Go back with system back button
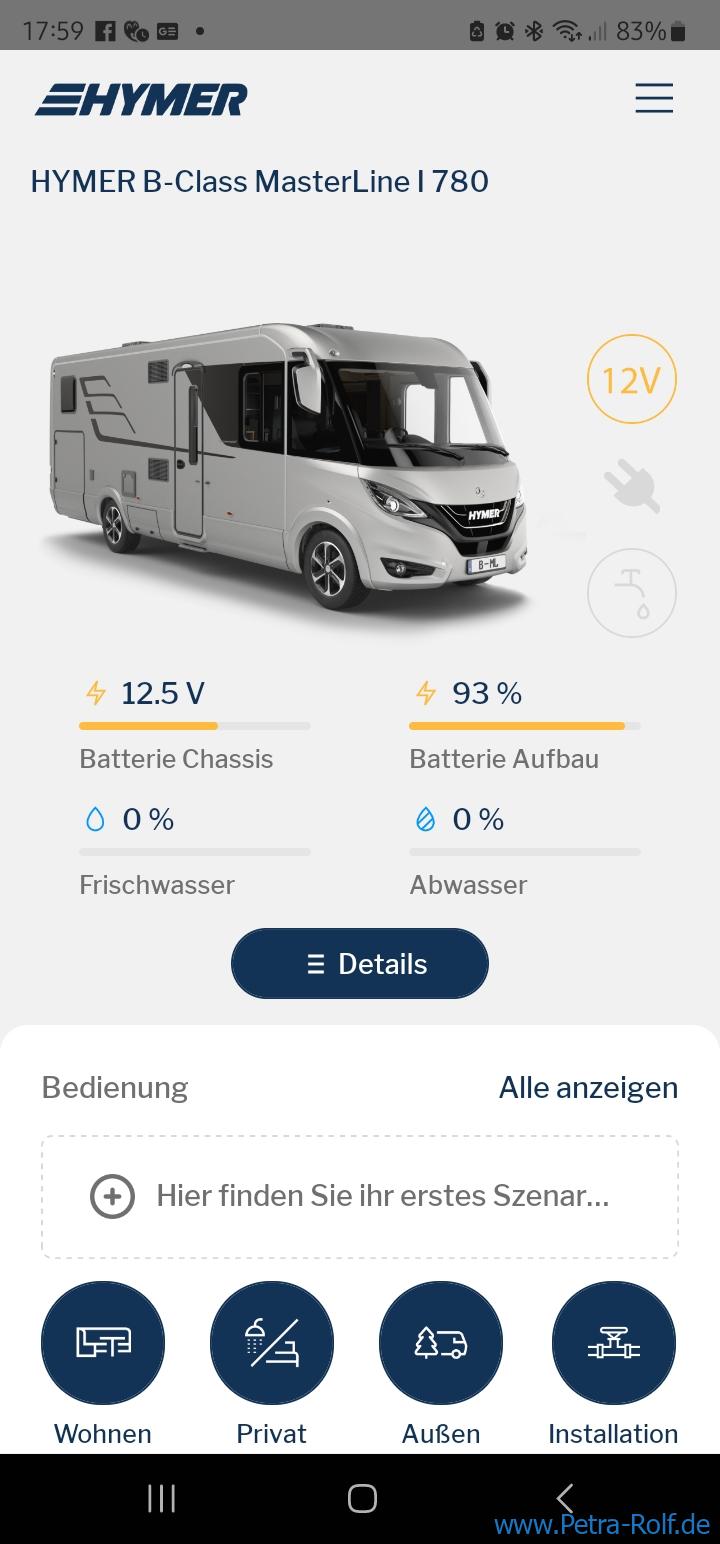Image resolution: width=720 pixels, height=1544 pixels. pyautogui.click(x=564, y=1498)
